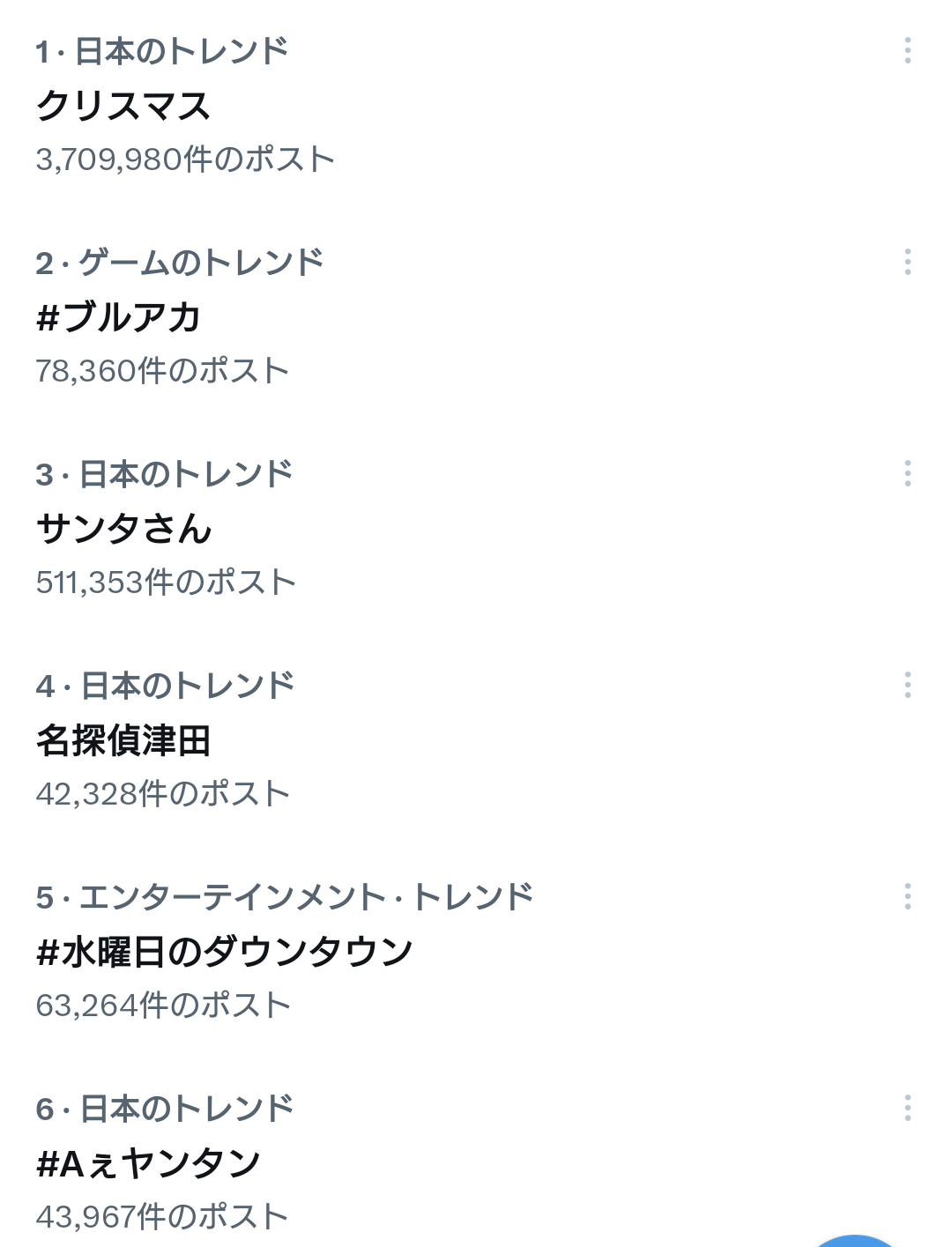Open the 名探偵津田 trend
The image size is (952, 1247).
click(123, 740)
